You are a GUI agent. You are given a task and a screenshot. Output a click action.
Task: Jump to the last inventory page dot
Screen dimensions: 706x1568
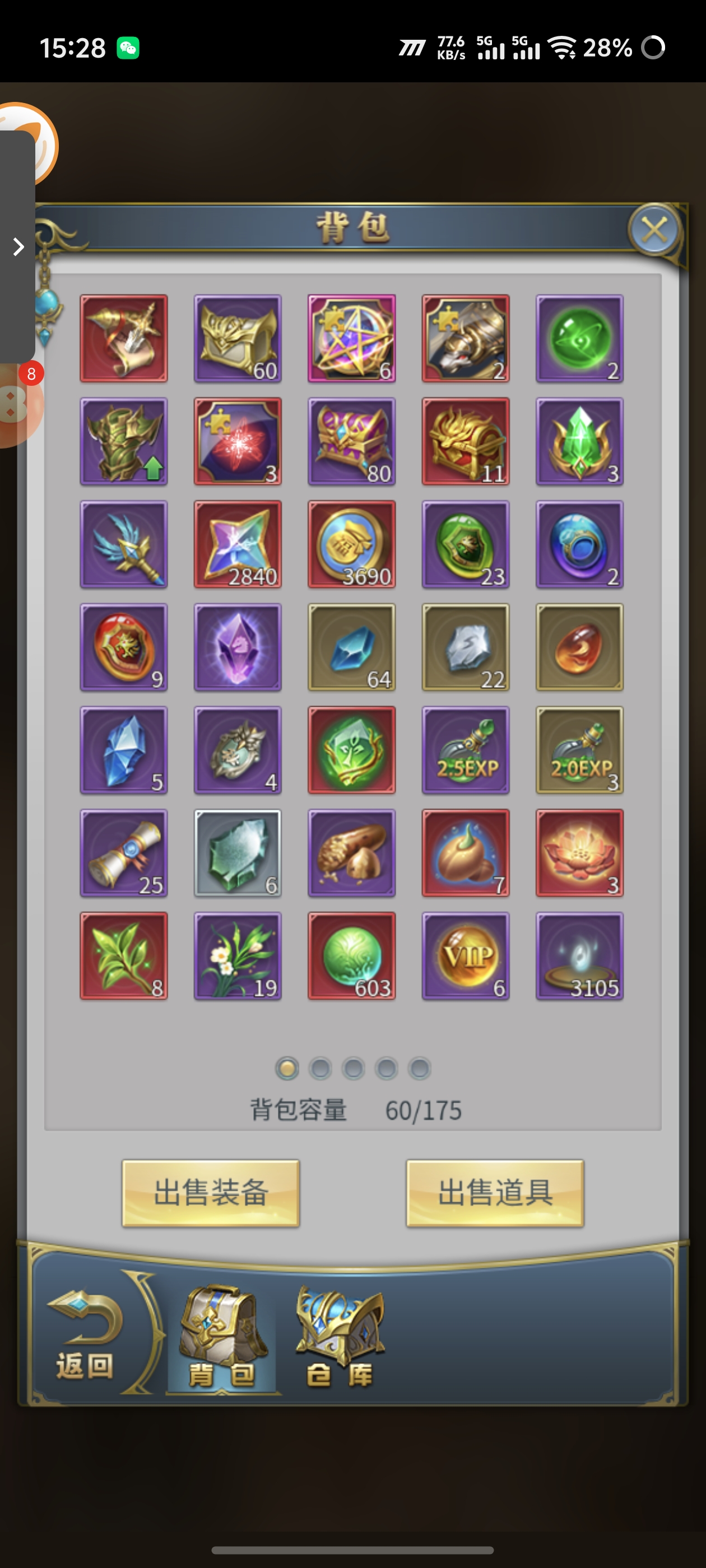pyautogui.click(x=420, y=1068)
